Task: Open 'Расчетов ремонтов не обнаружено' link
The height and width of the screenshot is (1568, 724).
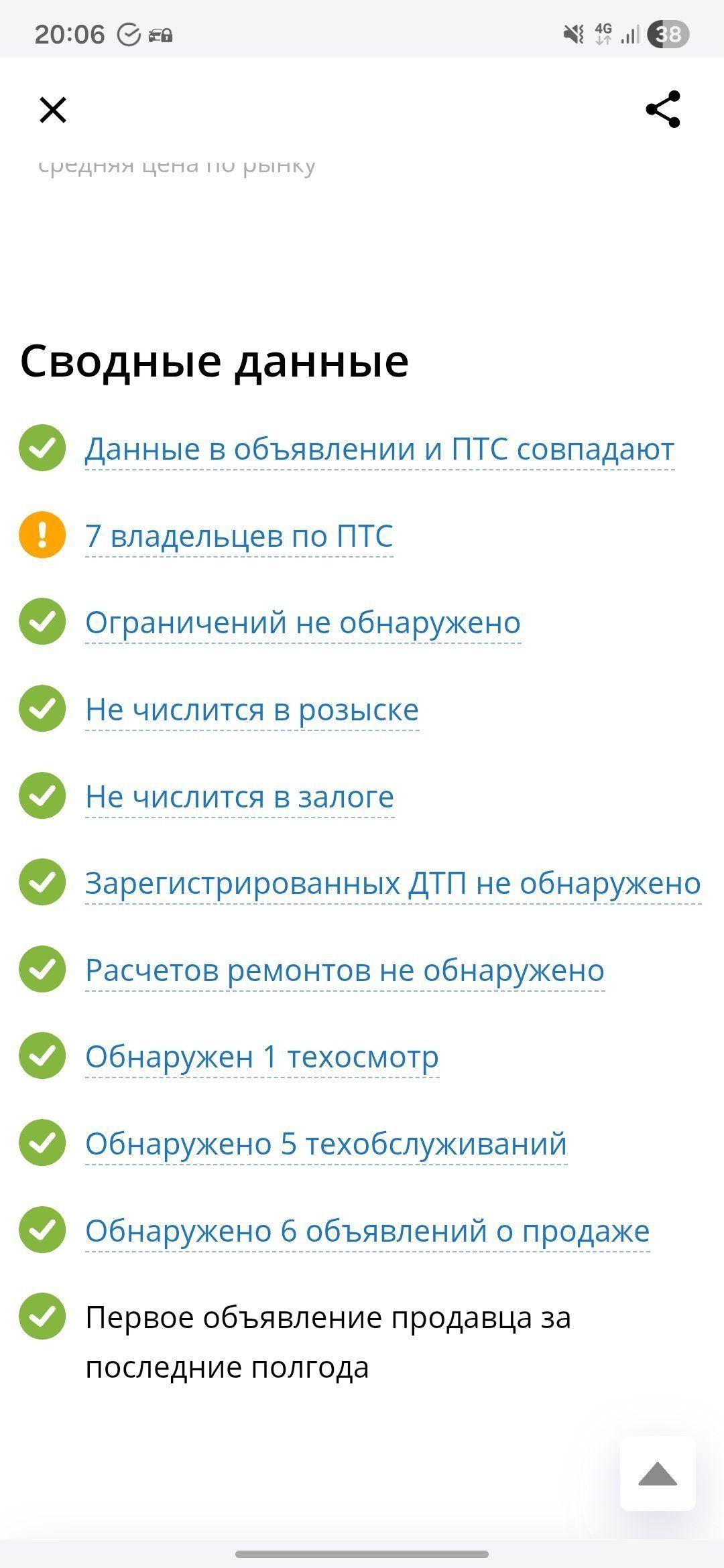Action: [x=345, y=970]
